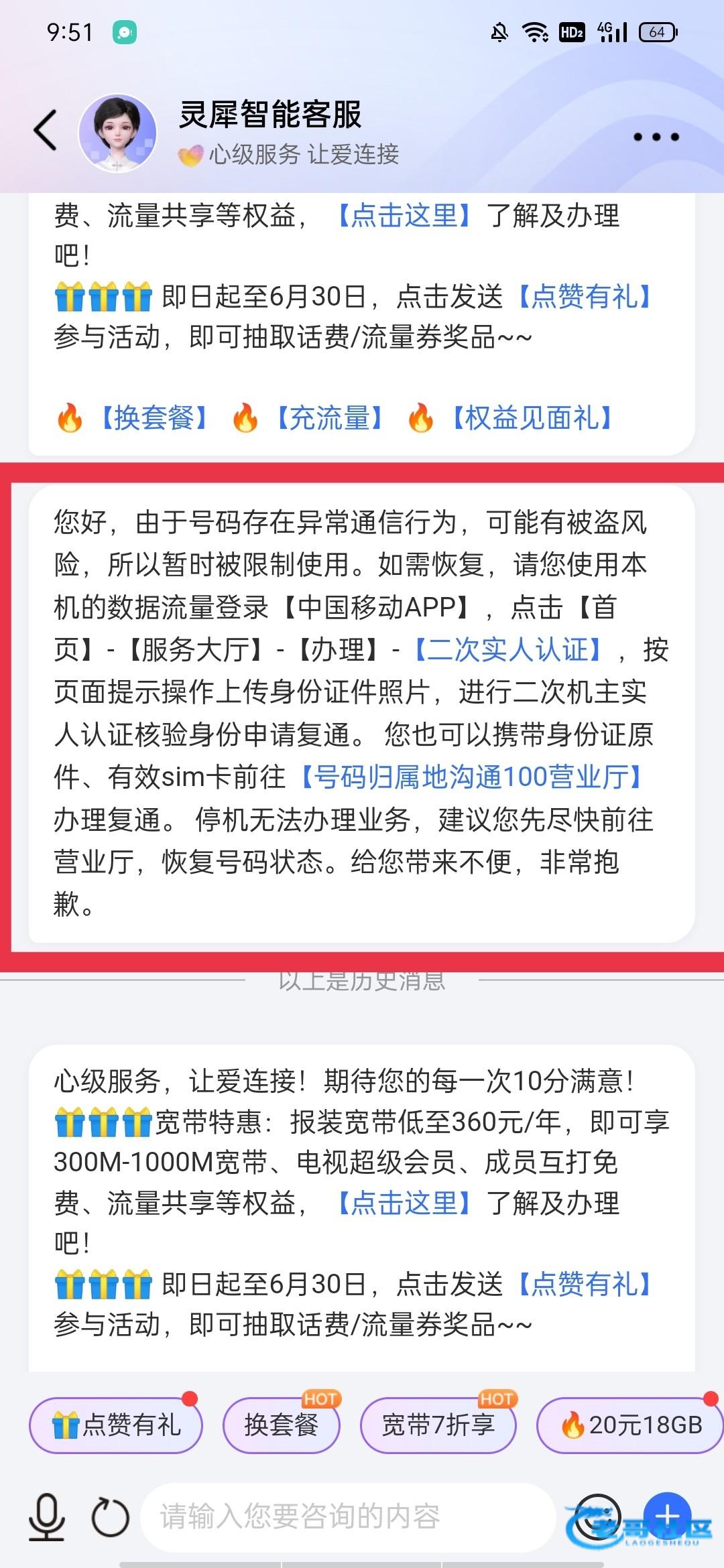This screenshot has height=1568, width=724.
Task: Open the 权益见面礼 link
Action: click(531, 418)
